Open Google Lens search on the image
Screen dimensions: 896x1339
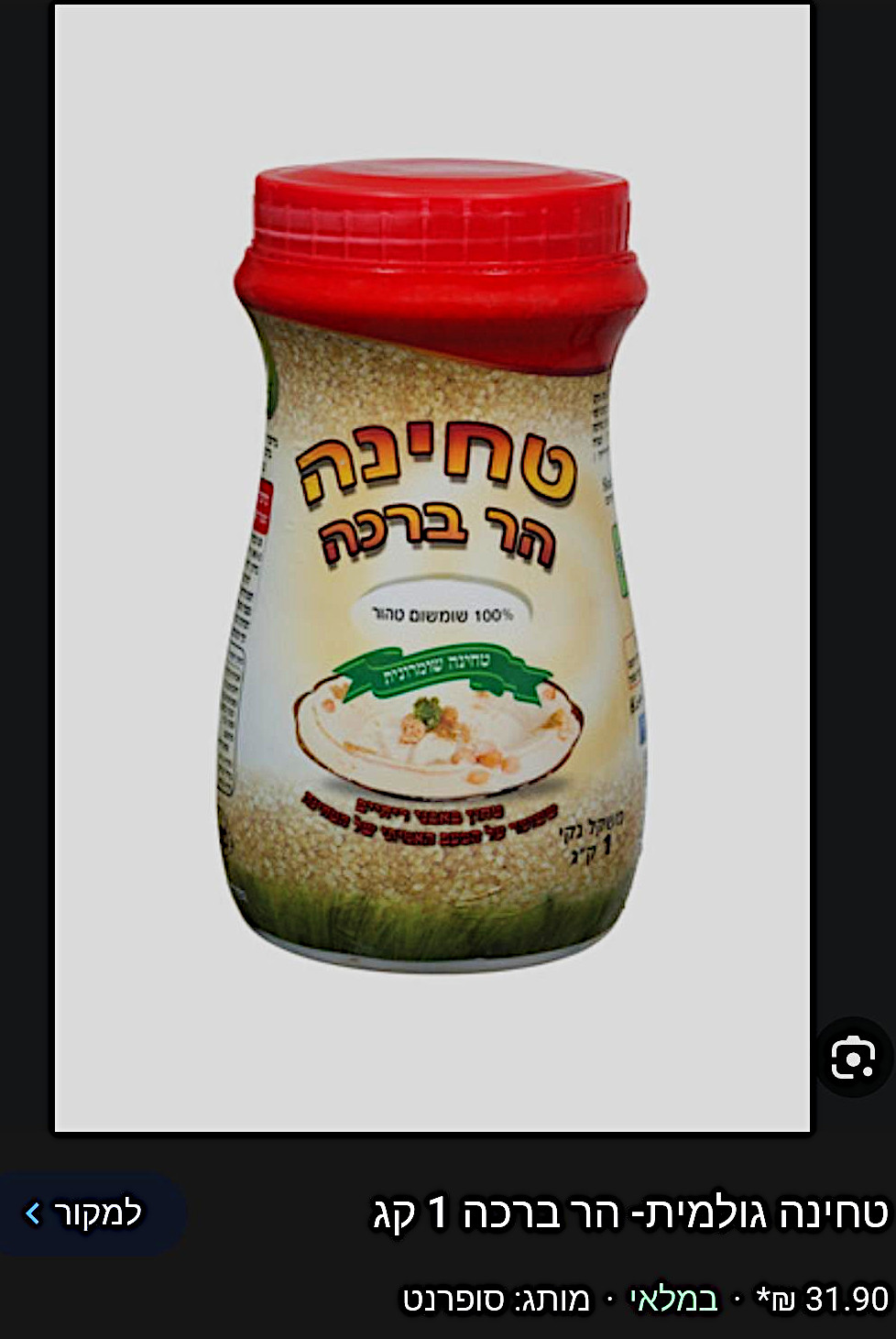click(x=853, y=1059)
